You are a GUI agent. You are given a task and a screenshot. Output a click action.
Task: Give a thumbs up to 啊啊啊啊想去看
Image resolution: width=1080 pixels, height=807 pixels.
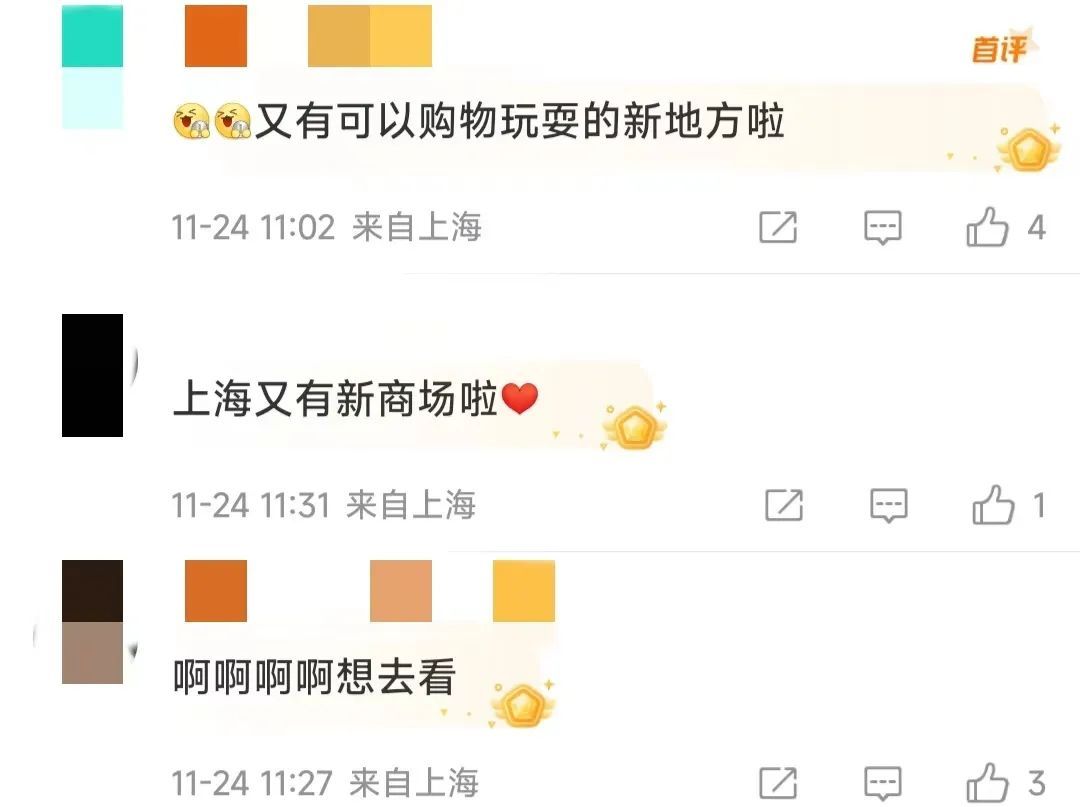(988, 782)
